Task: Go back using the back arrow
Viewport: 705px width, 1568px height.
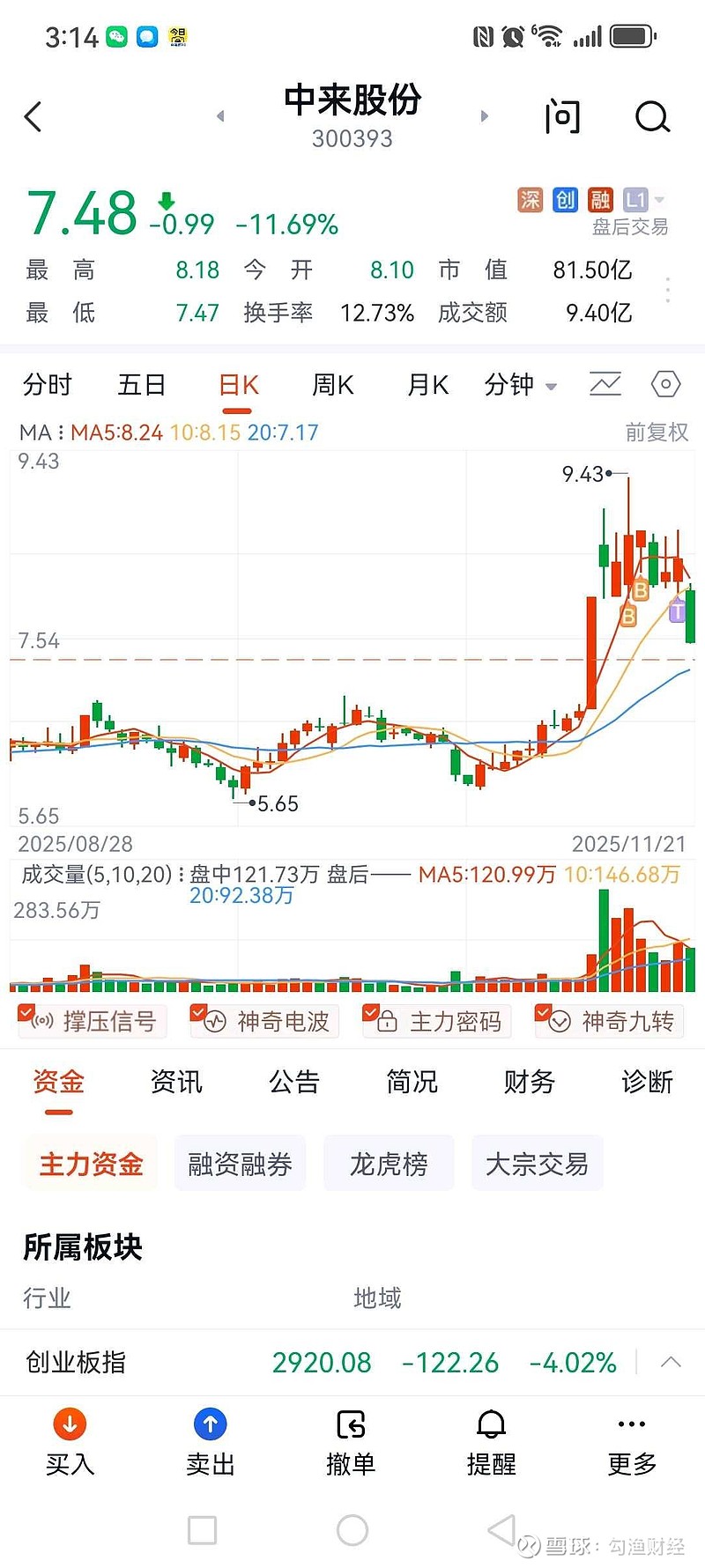Action: (x=33, y=116)
